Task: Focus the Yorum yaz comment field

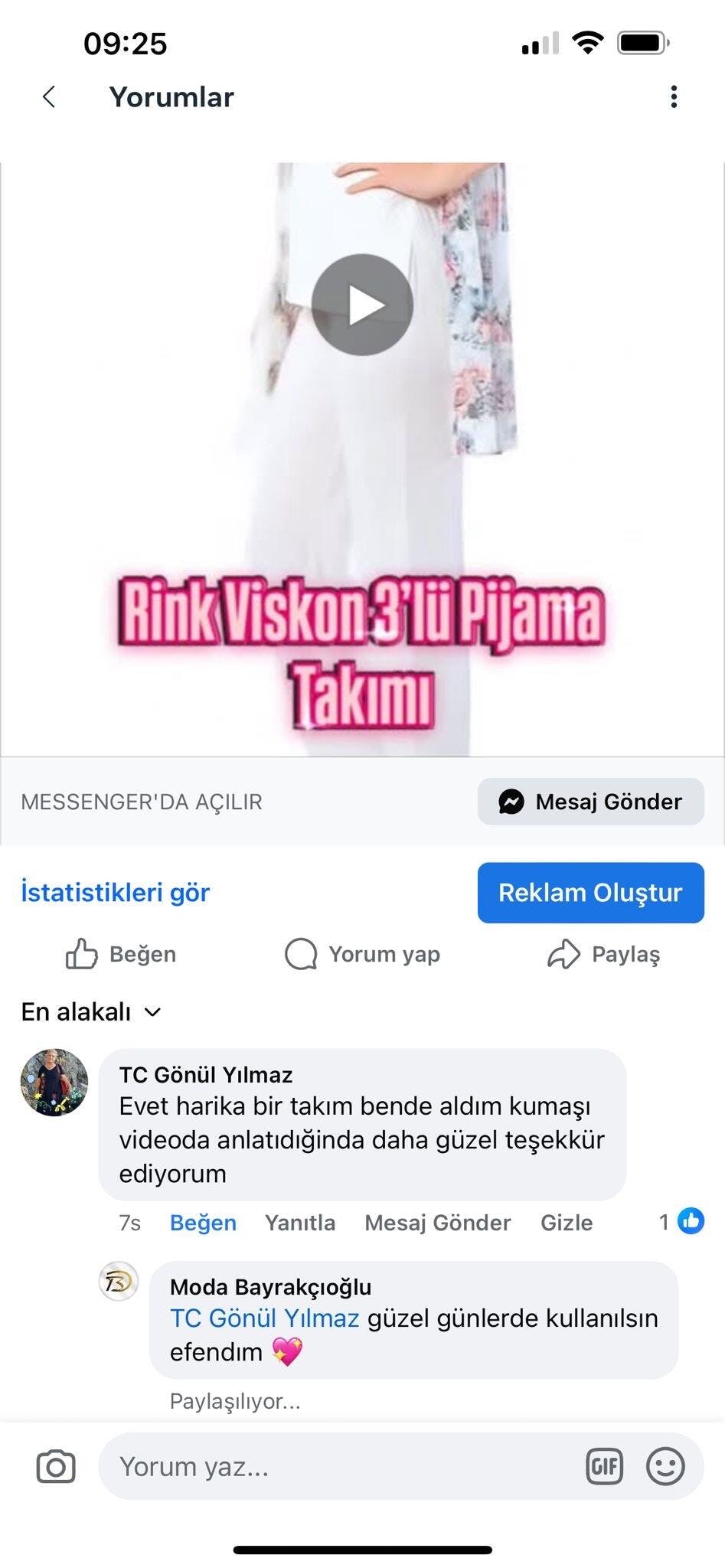Action: 337,1467
